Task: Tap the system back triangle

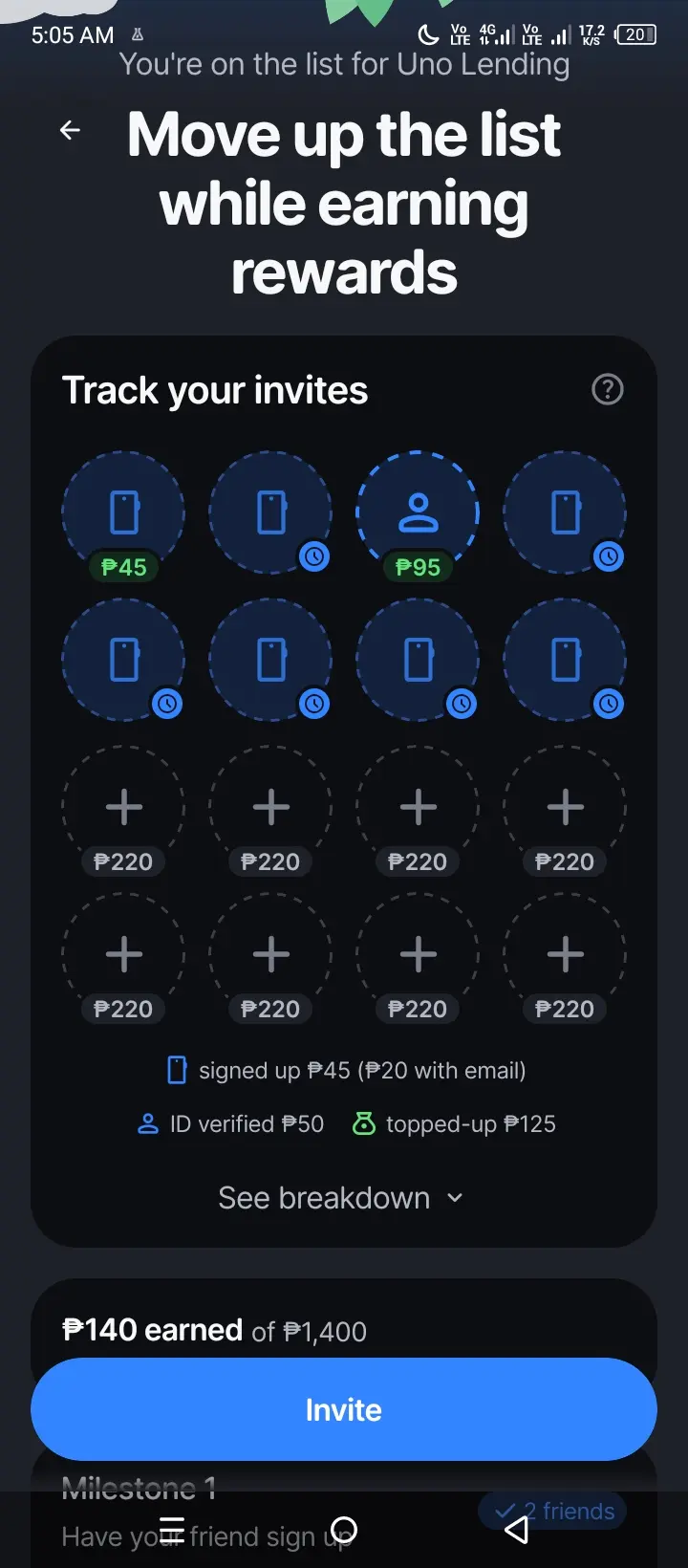Action: point(516,1530)
